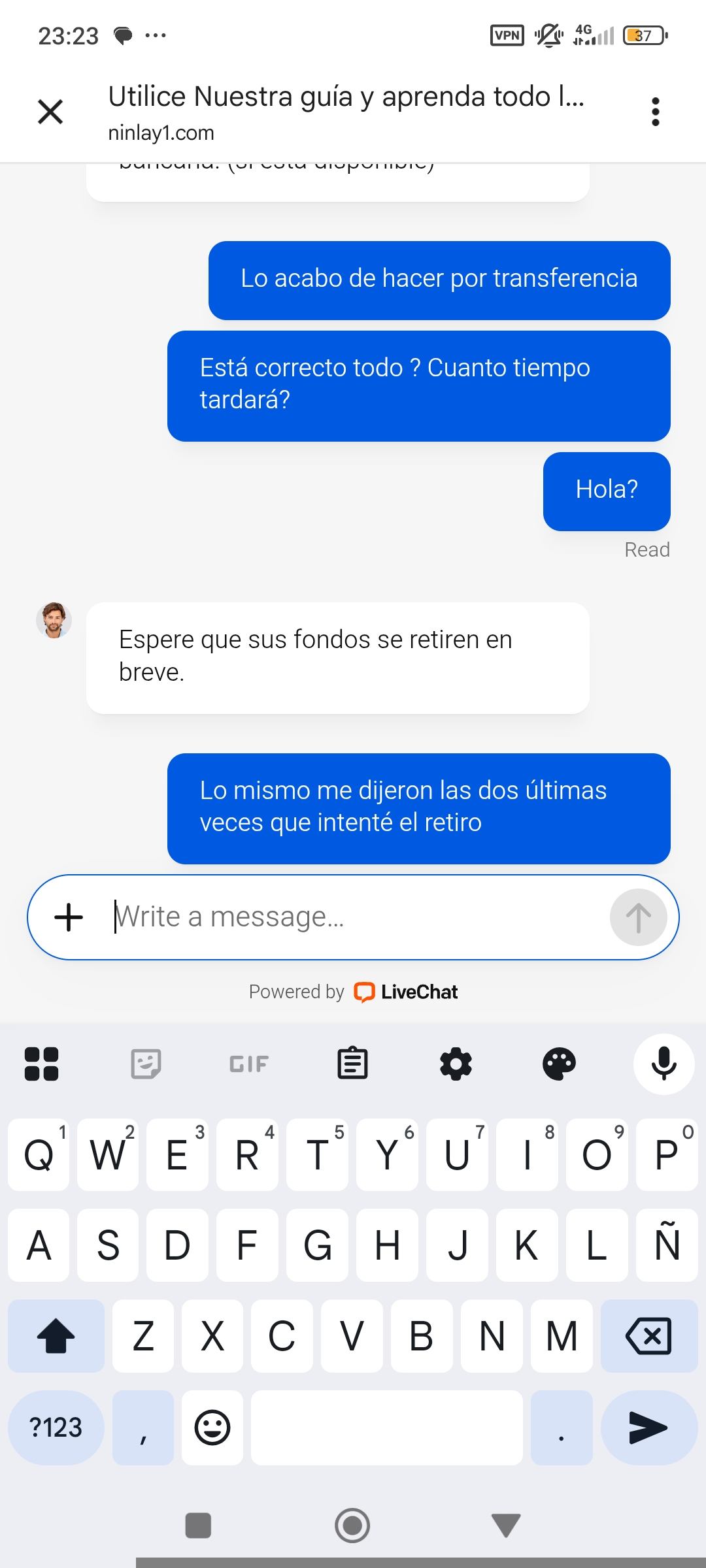Screen dimensions: 706x1568
Task: Open keyboard settings gear
Action: 456,1064
